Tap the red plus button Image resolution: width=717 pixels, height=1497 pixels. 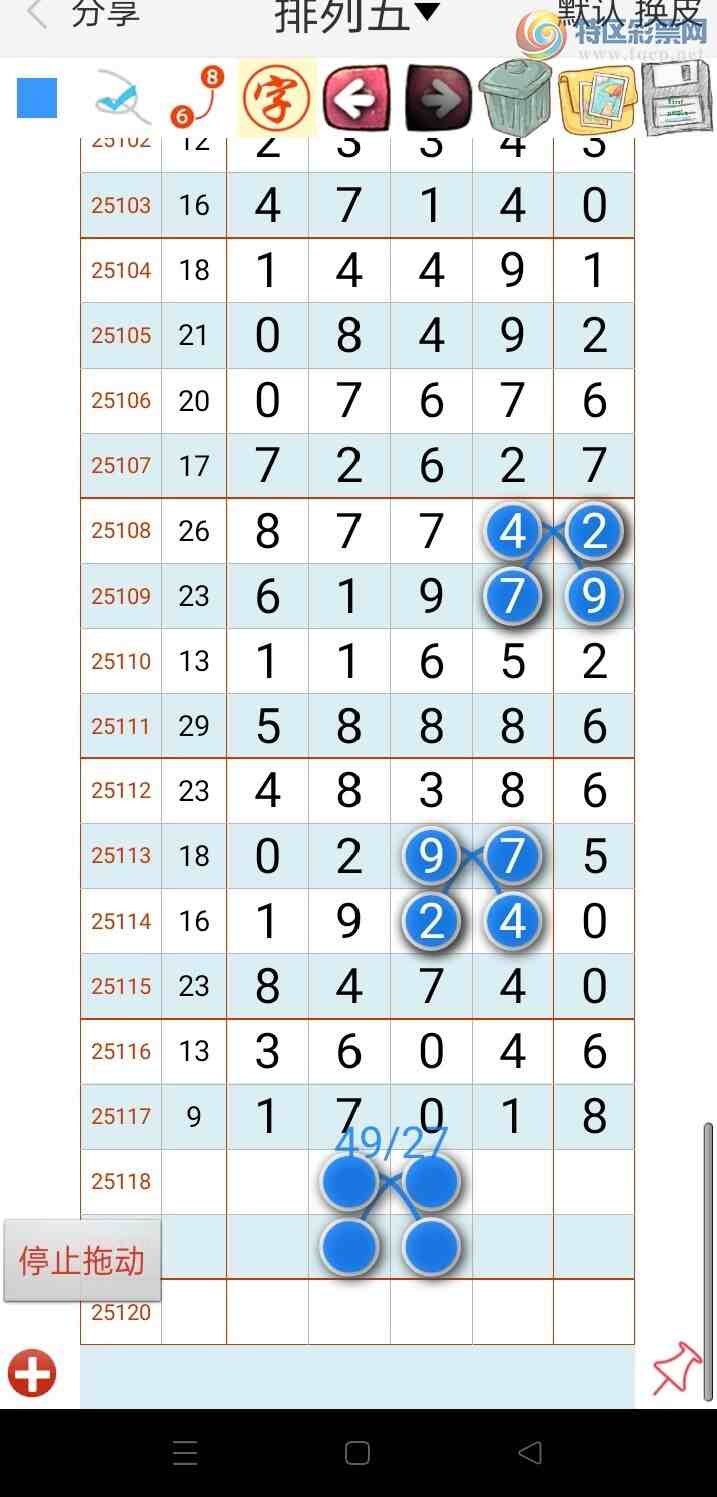click(x=32, y=1373)
